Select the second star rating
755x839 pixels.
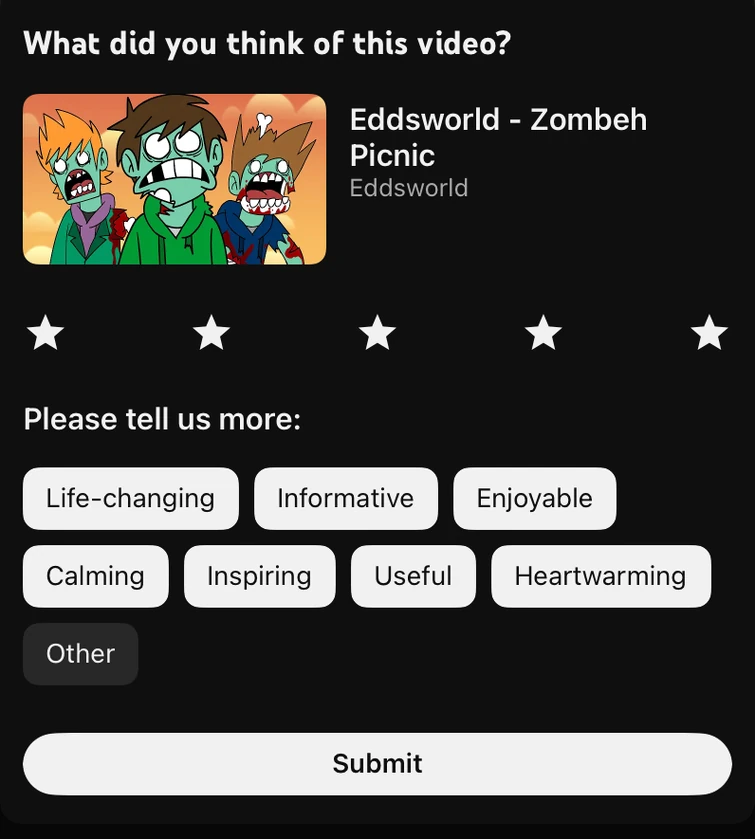click(x=210, y=332)
